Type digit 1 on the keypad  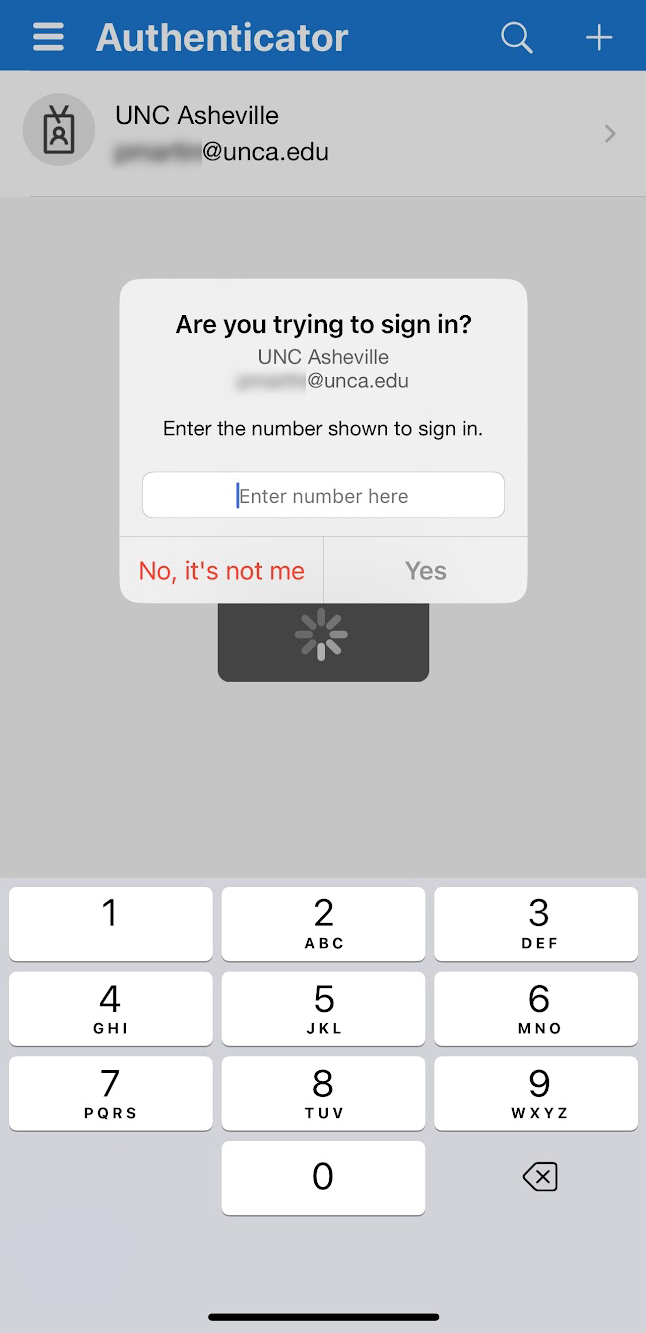point(111,923)
